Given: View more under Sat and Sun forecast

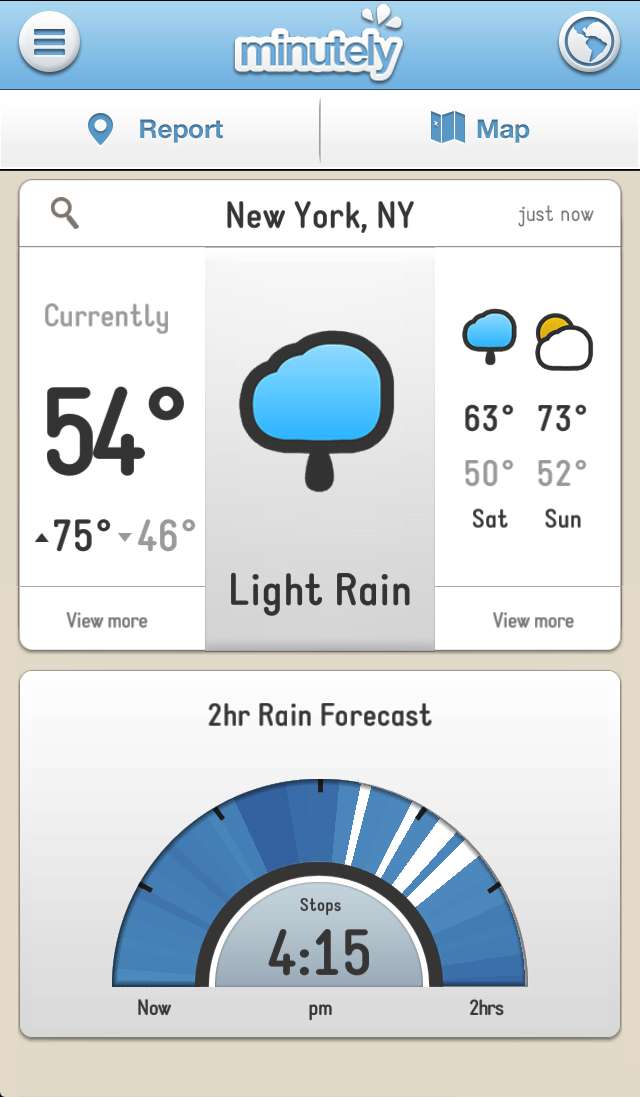Looking at the screenshot, I should point(533,620).
